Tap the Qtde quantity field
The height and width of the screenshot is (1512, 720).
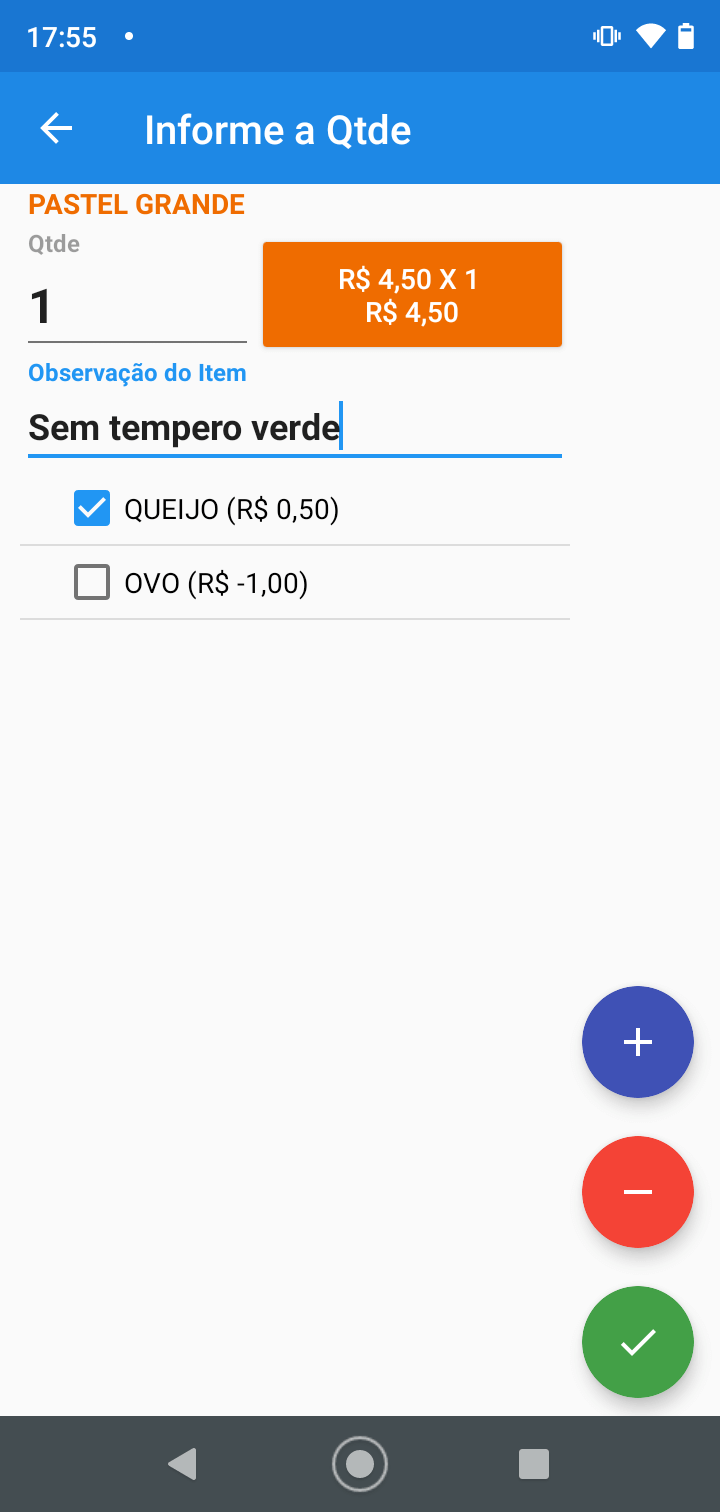(137, 307)
